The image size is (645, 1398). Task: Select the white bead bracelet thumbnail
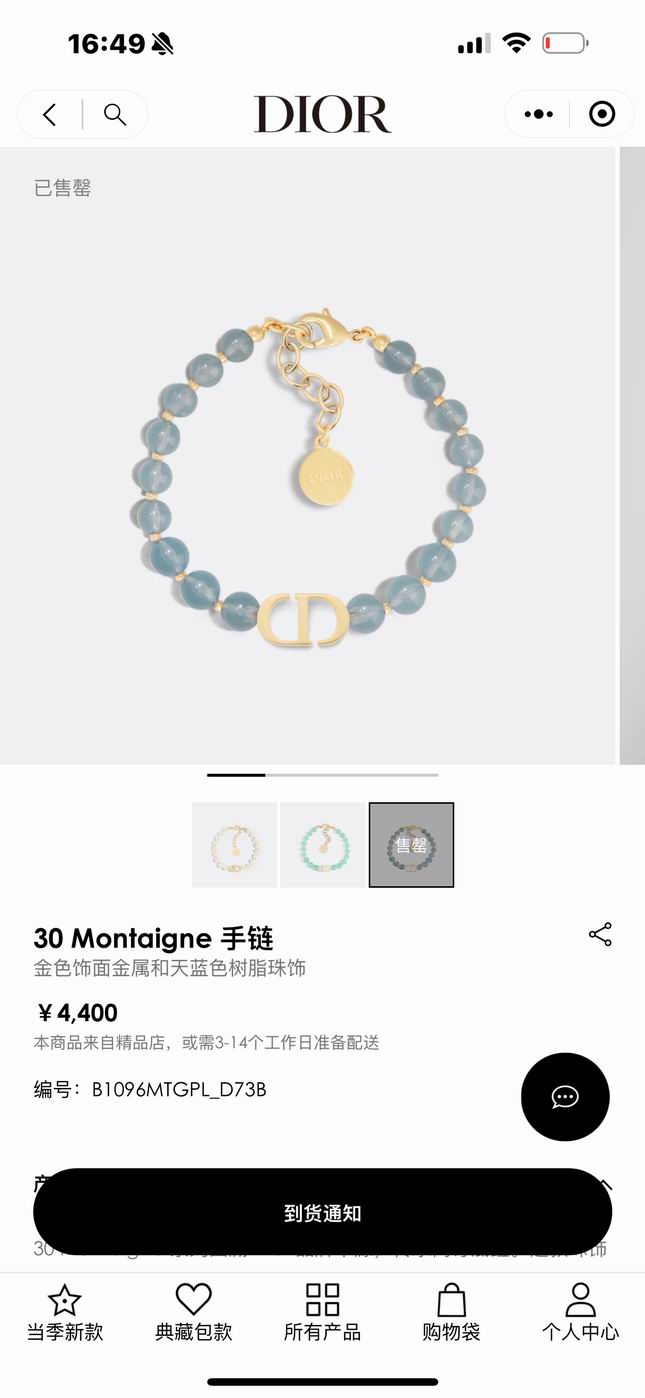(234, 845)
